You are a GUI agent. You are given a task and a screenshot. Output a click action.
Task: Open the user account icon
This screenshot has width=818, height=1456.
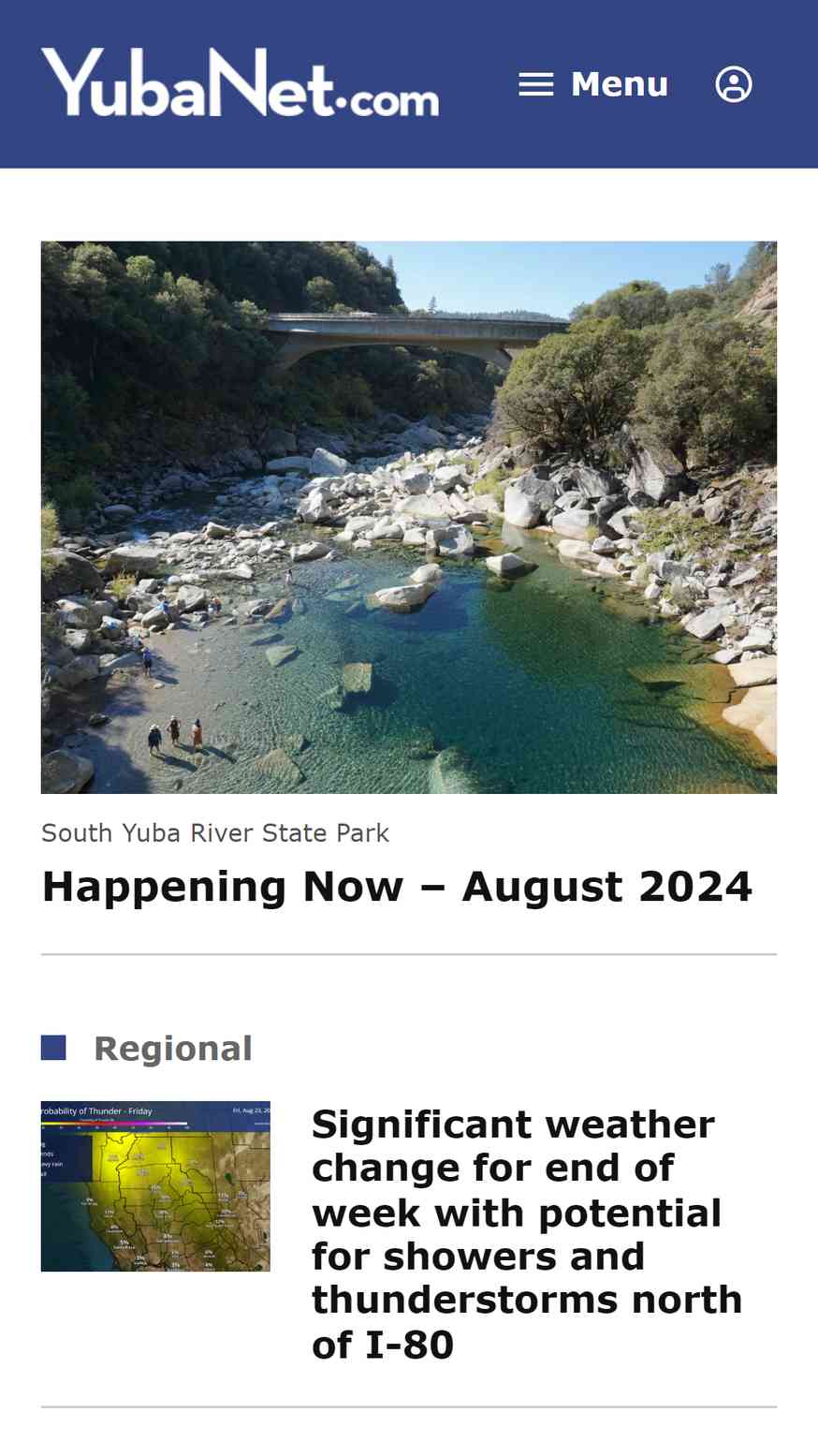click(x=734, y=84)
